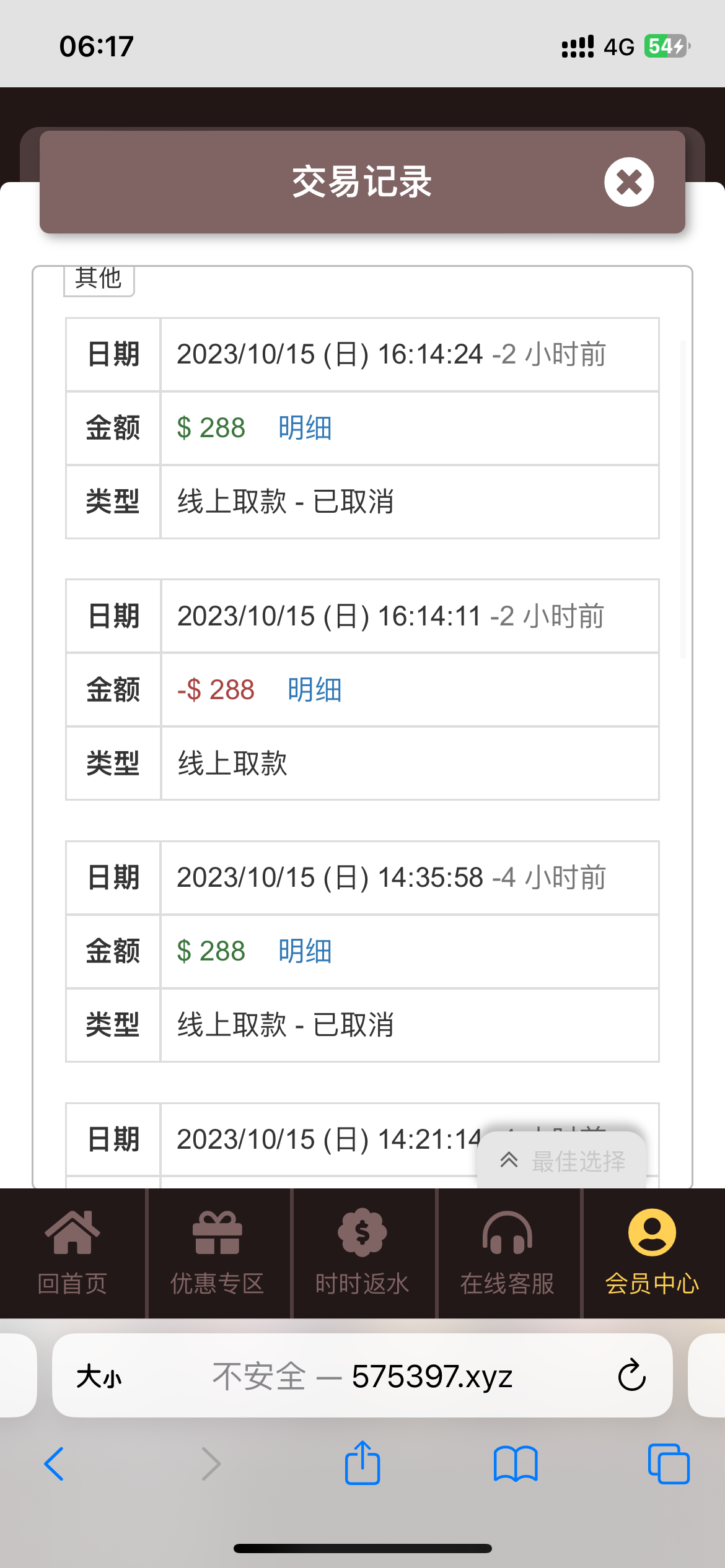Image resolution: width=725 pixels, height=1568 pixels.
Task: Open 明细 for the 14:35:58 transaction
Action: click(x=305, y=951)
